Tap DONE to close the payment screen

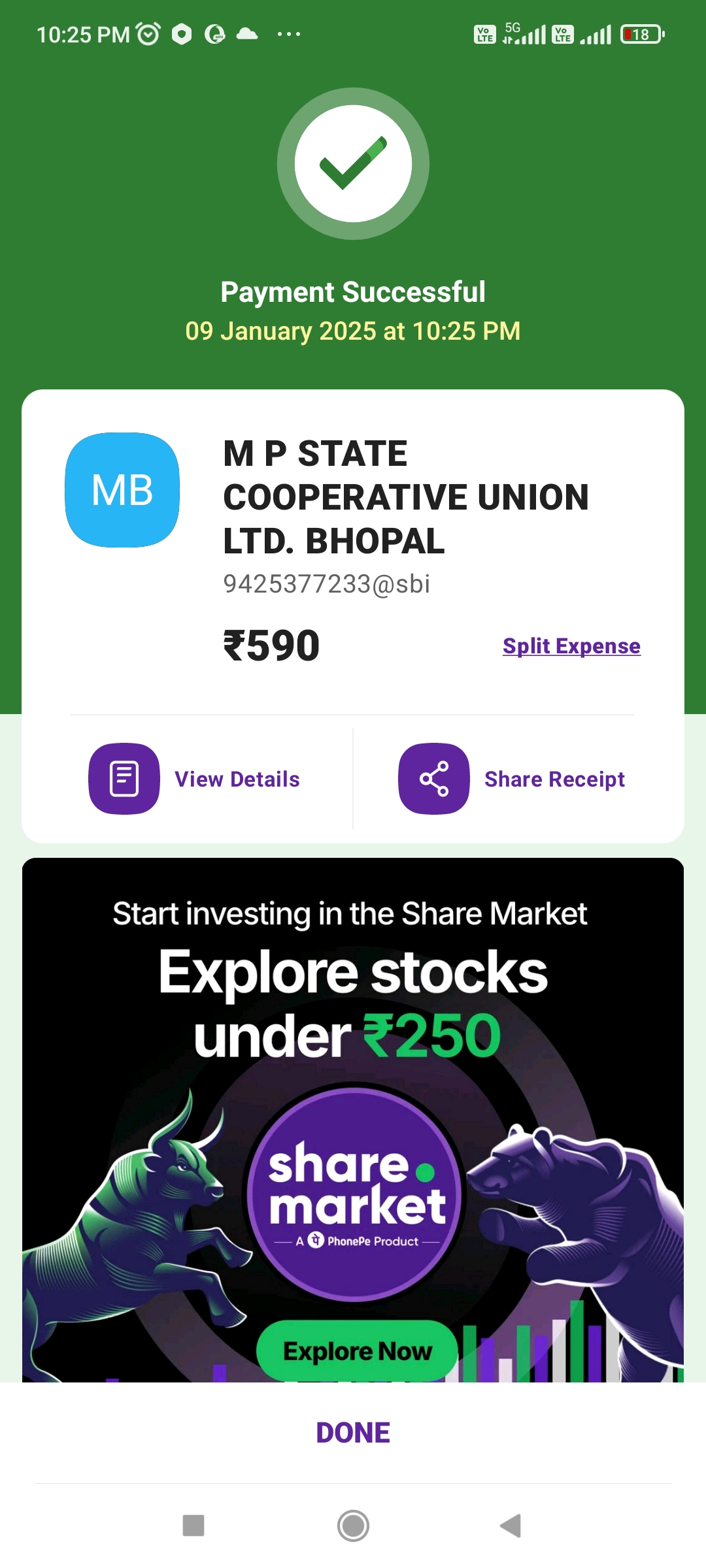point(353,1433)
